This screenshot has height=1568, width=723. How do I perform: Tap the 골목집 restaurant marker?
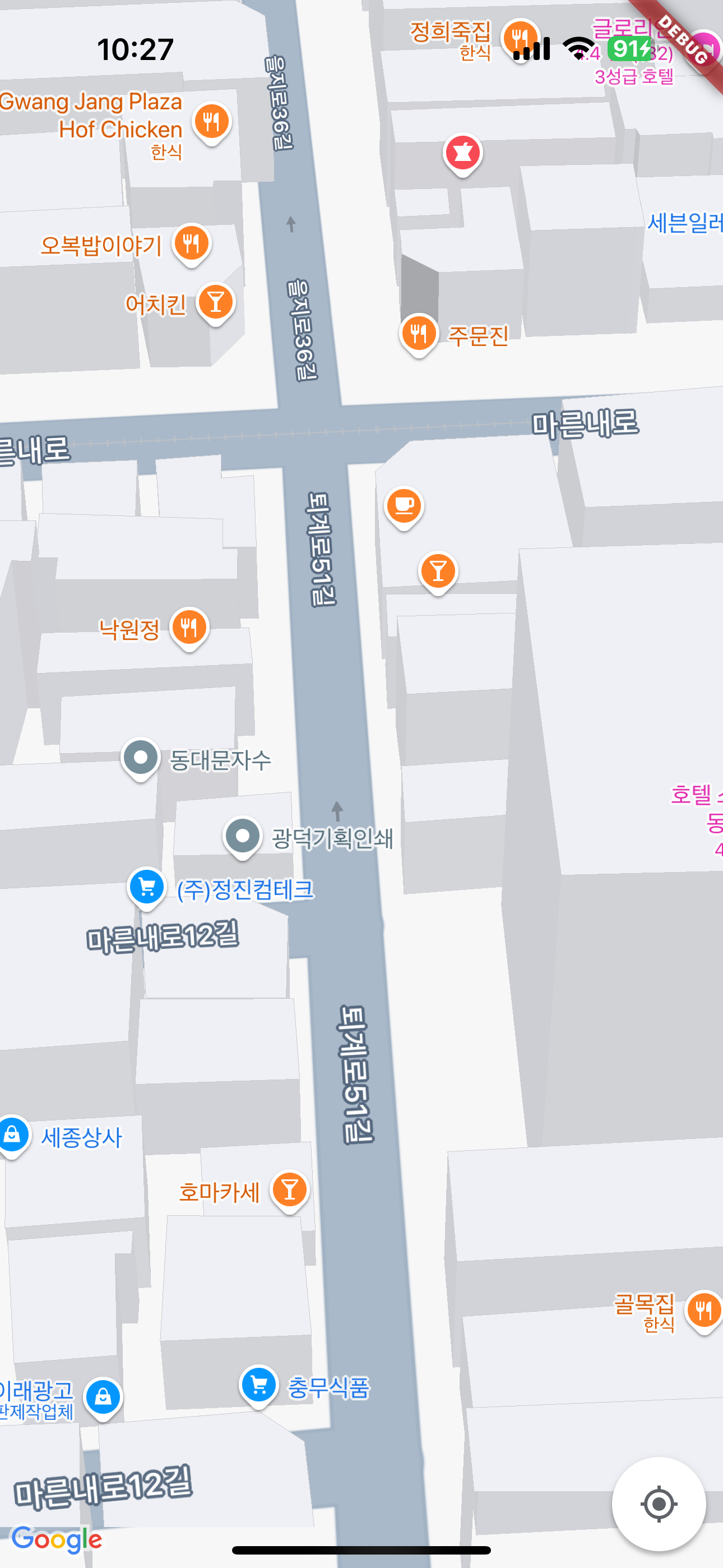point(703,1310)
